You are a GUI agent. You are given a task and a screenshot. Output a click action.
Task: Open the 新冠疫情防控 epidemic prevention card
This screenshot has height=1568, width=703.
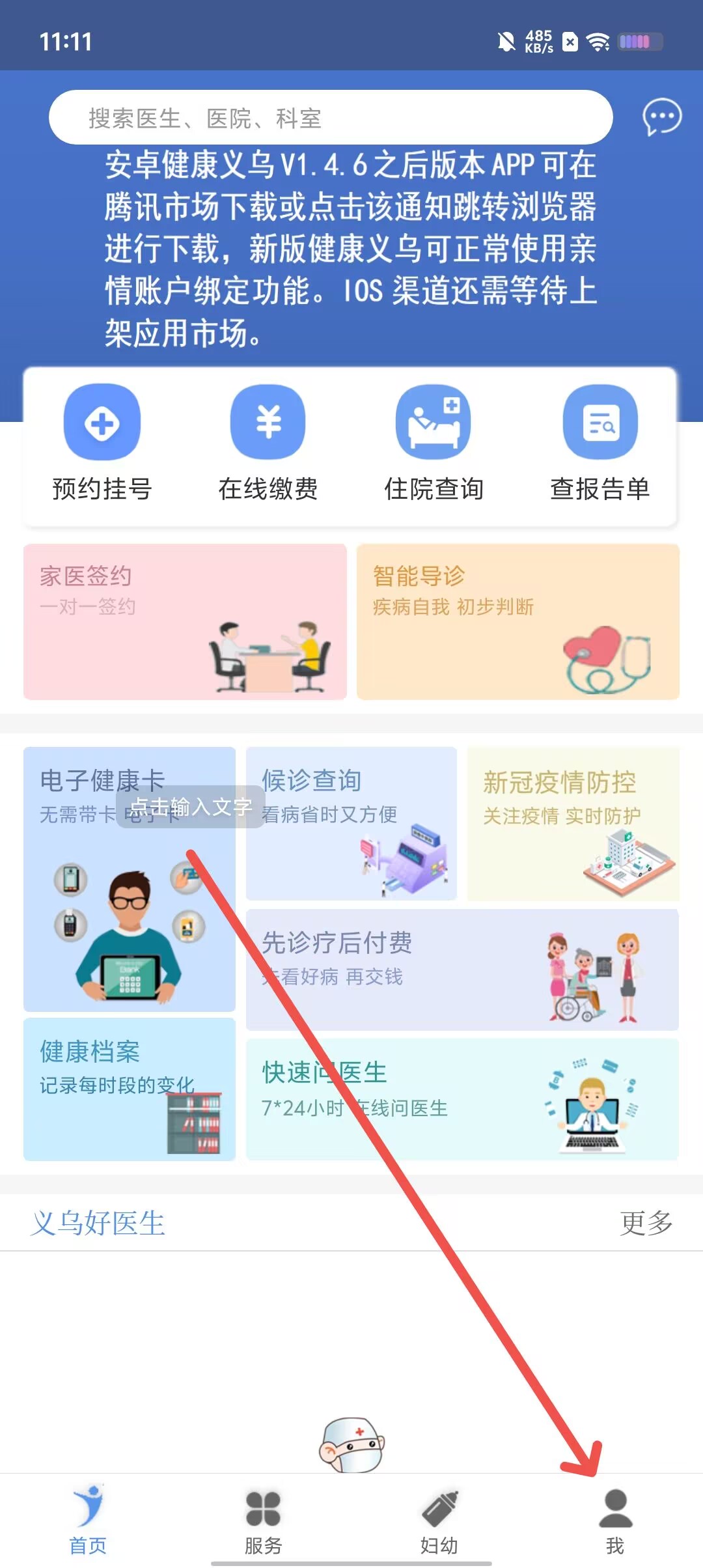[573, 824]
